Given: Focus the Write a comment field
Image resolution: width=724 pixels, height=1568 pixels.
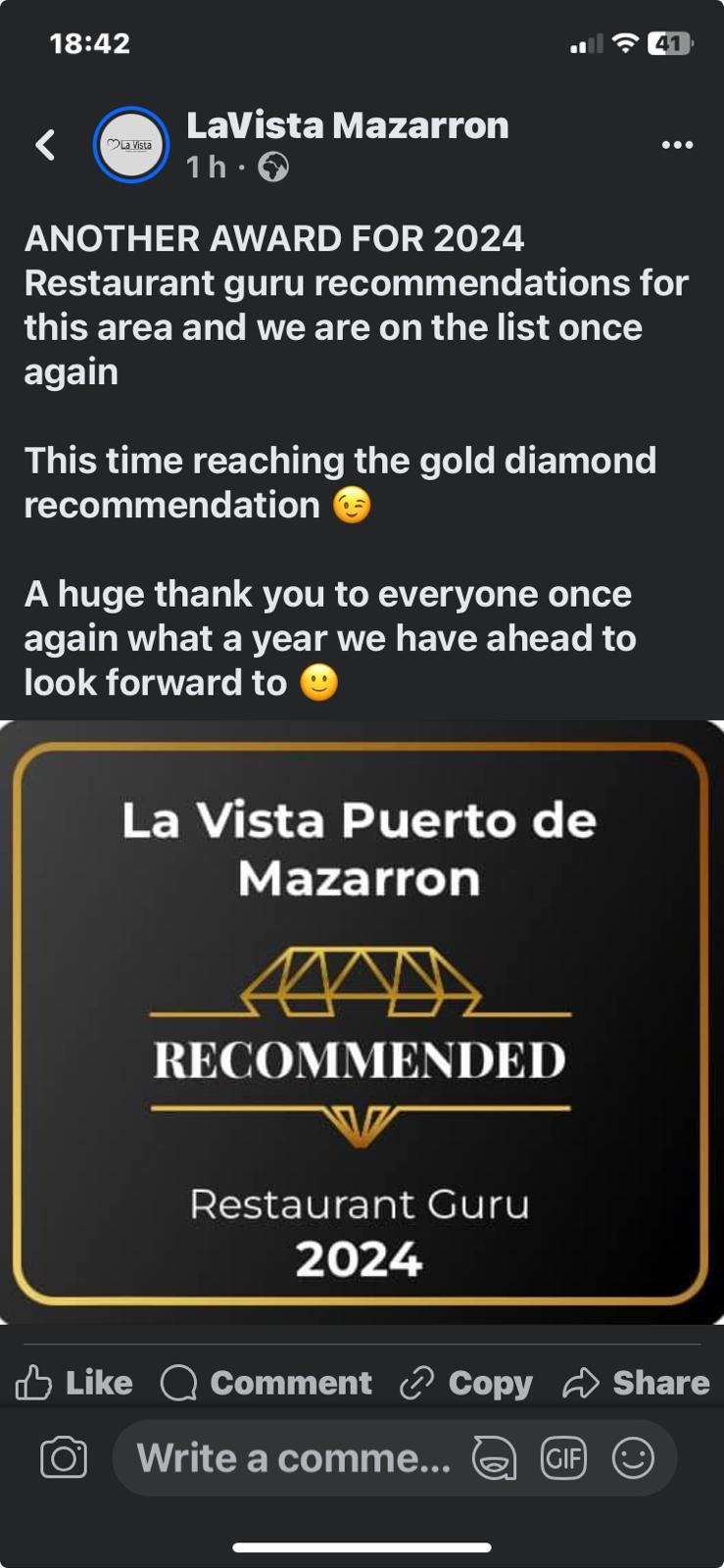Looking at the screenshot, I should coord(294,1458).
